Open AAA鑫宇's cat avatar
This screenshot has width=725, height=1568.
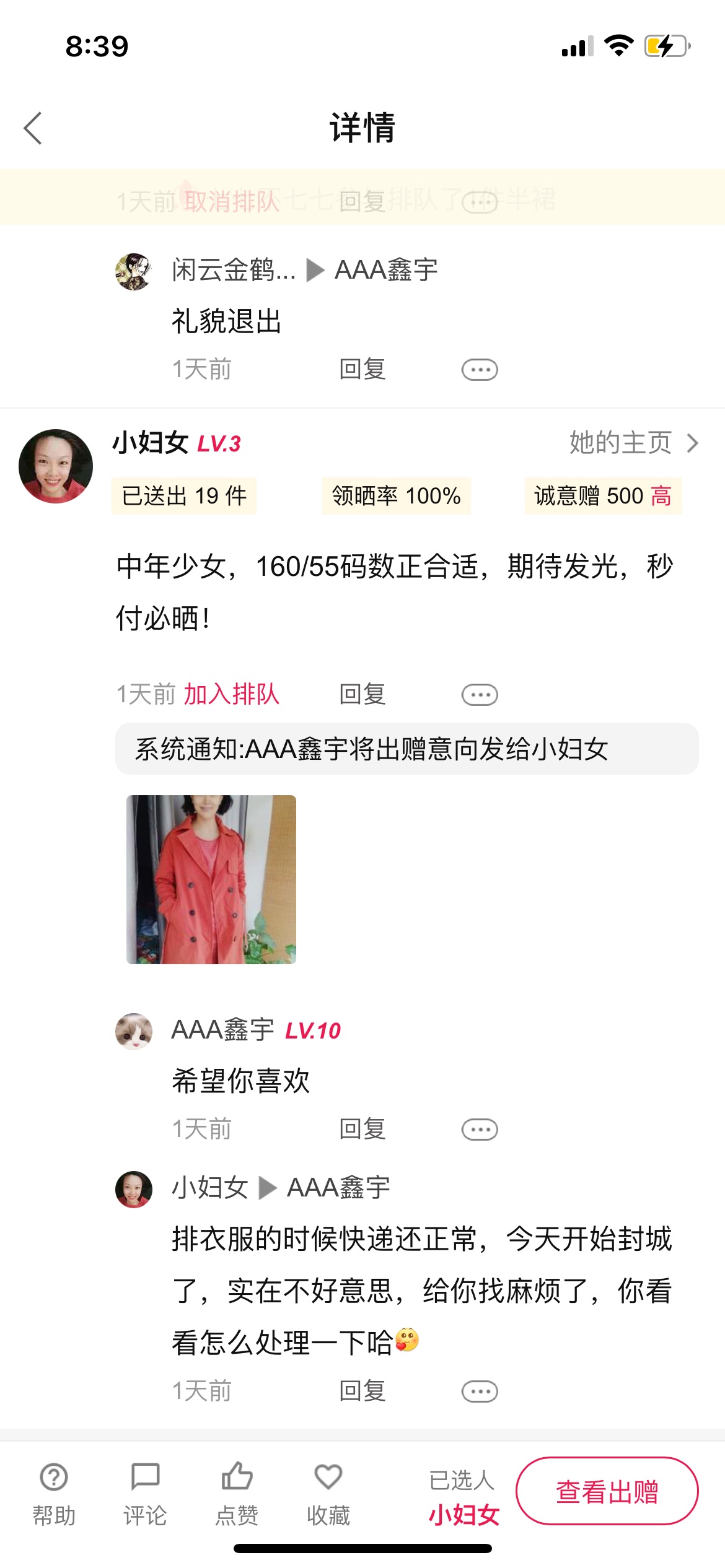(x=134, y=1031)
